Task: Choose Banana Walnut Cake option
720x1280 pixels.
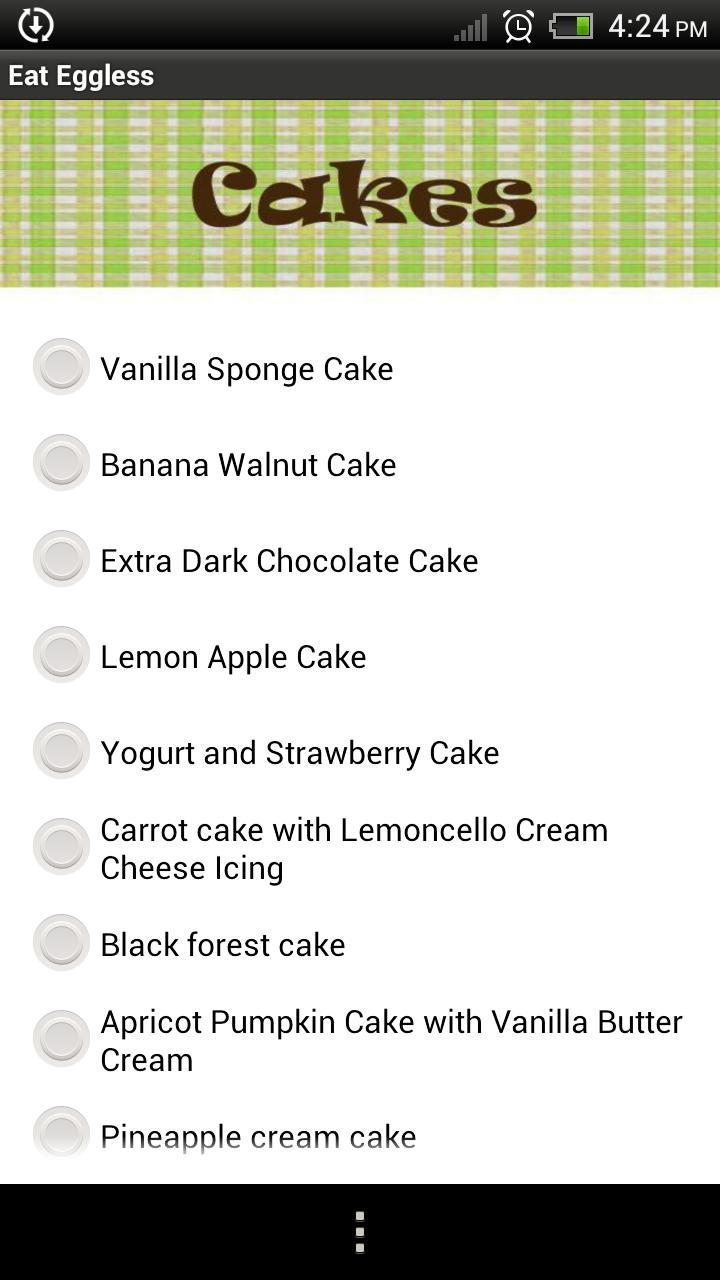Action: (61, 463)
